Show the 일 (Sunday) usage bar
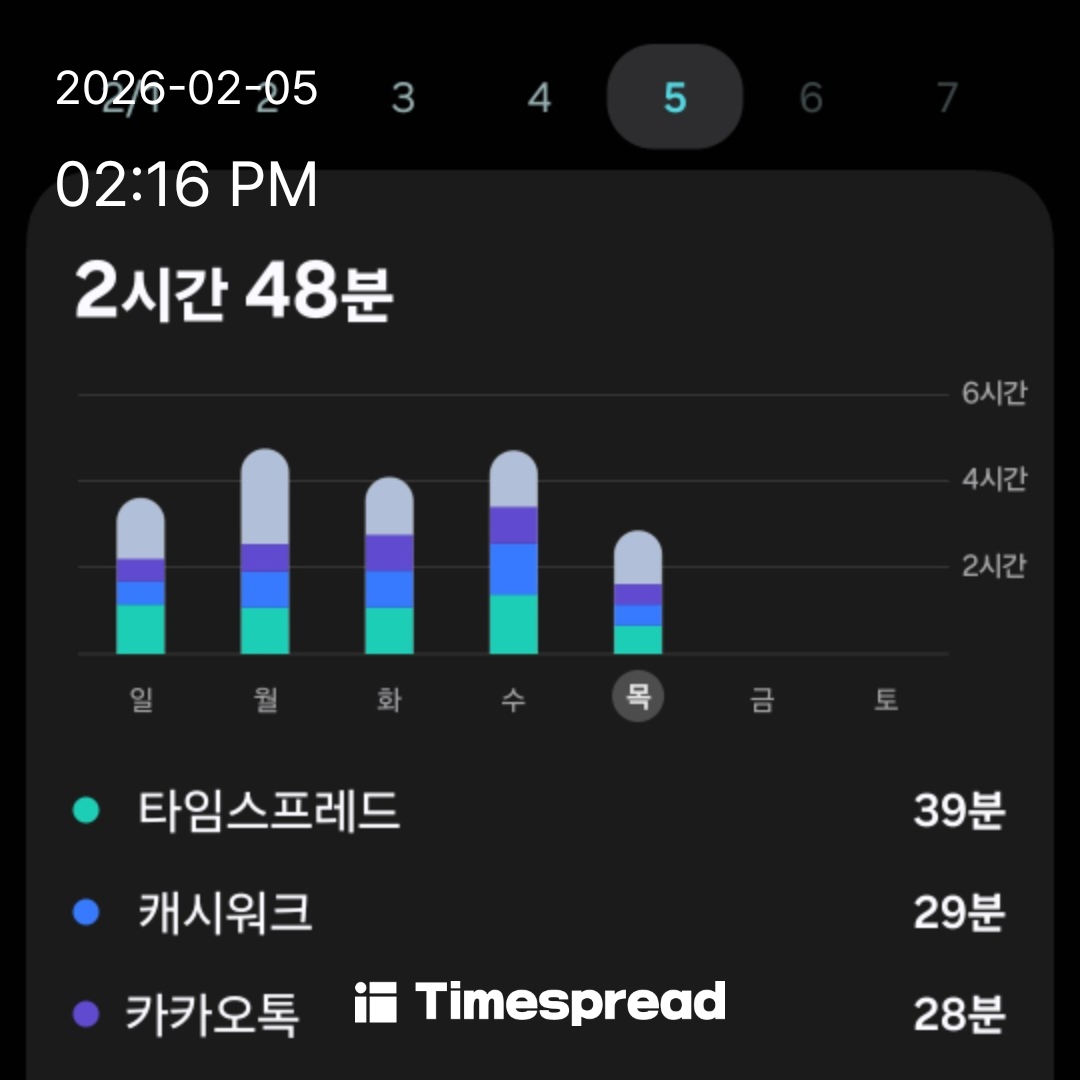 click(141, 577)
